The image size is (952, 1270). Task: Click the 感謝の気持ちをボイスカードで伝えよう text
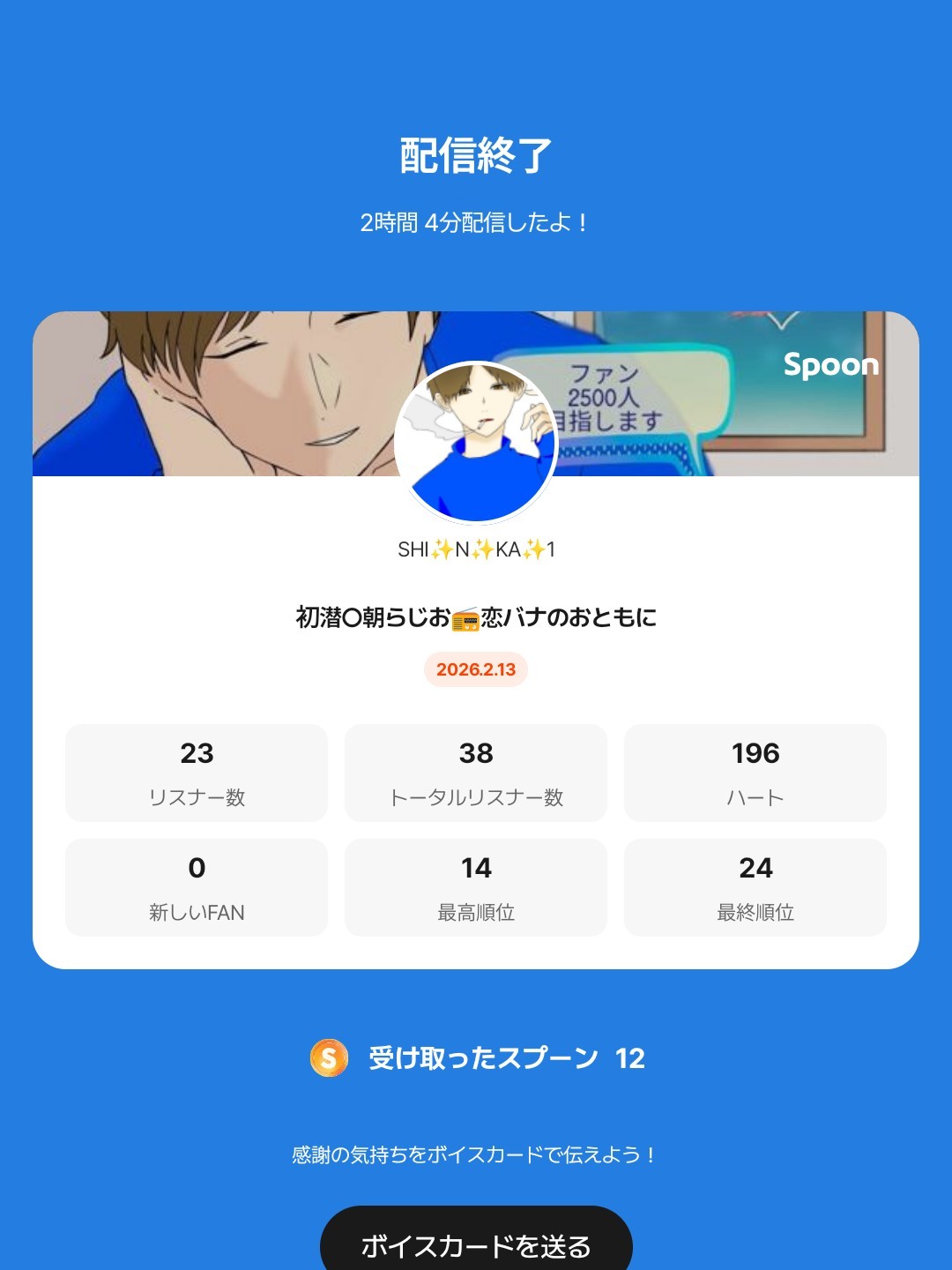click(476, 1151)
